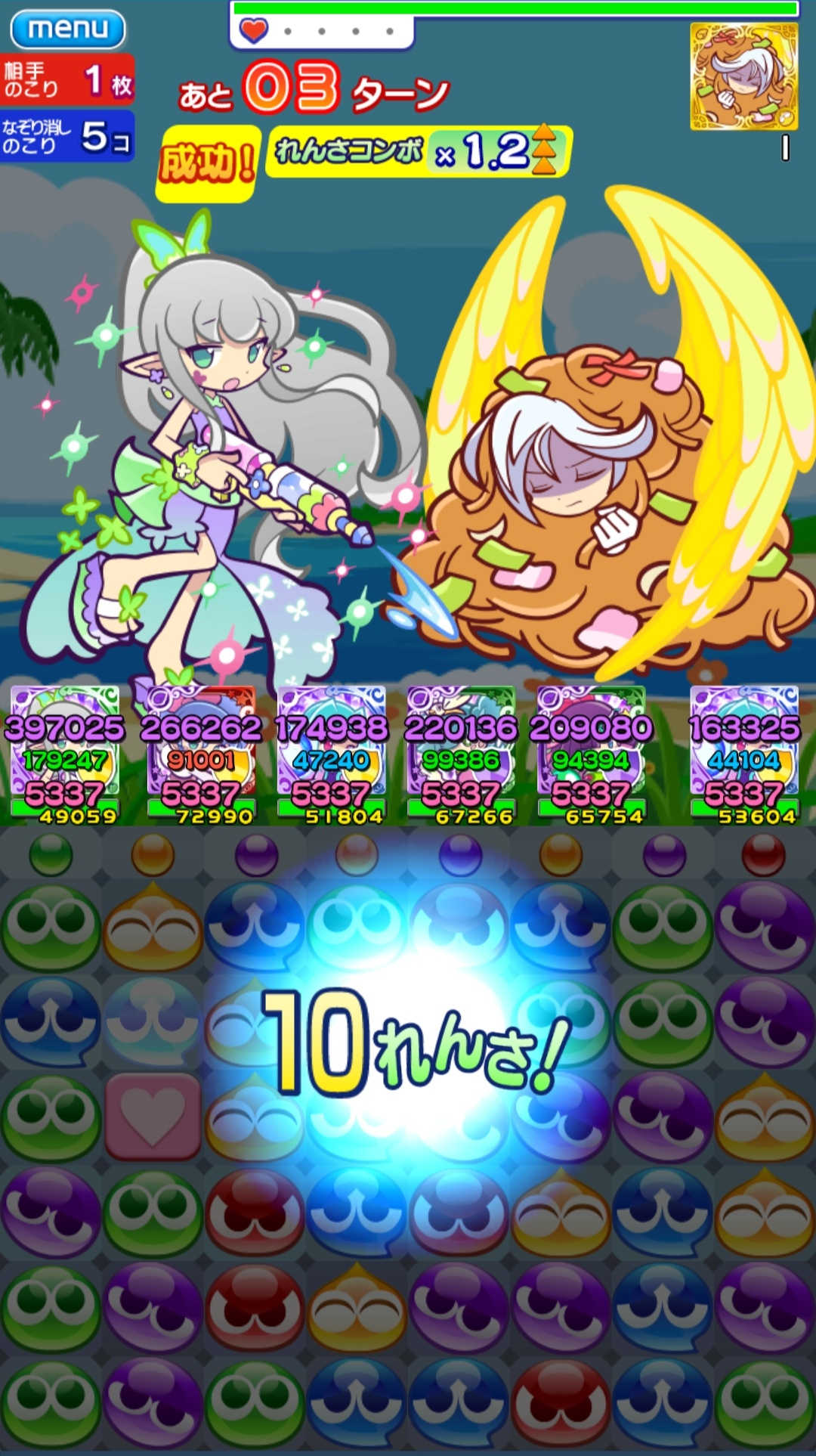Select the character card showing 174938
This screenshot has width=816, height=1456.
coord(332,752)
